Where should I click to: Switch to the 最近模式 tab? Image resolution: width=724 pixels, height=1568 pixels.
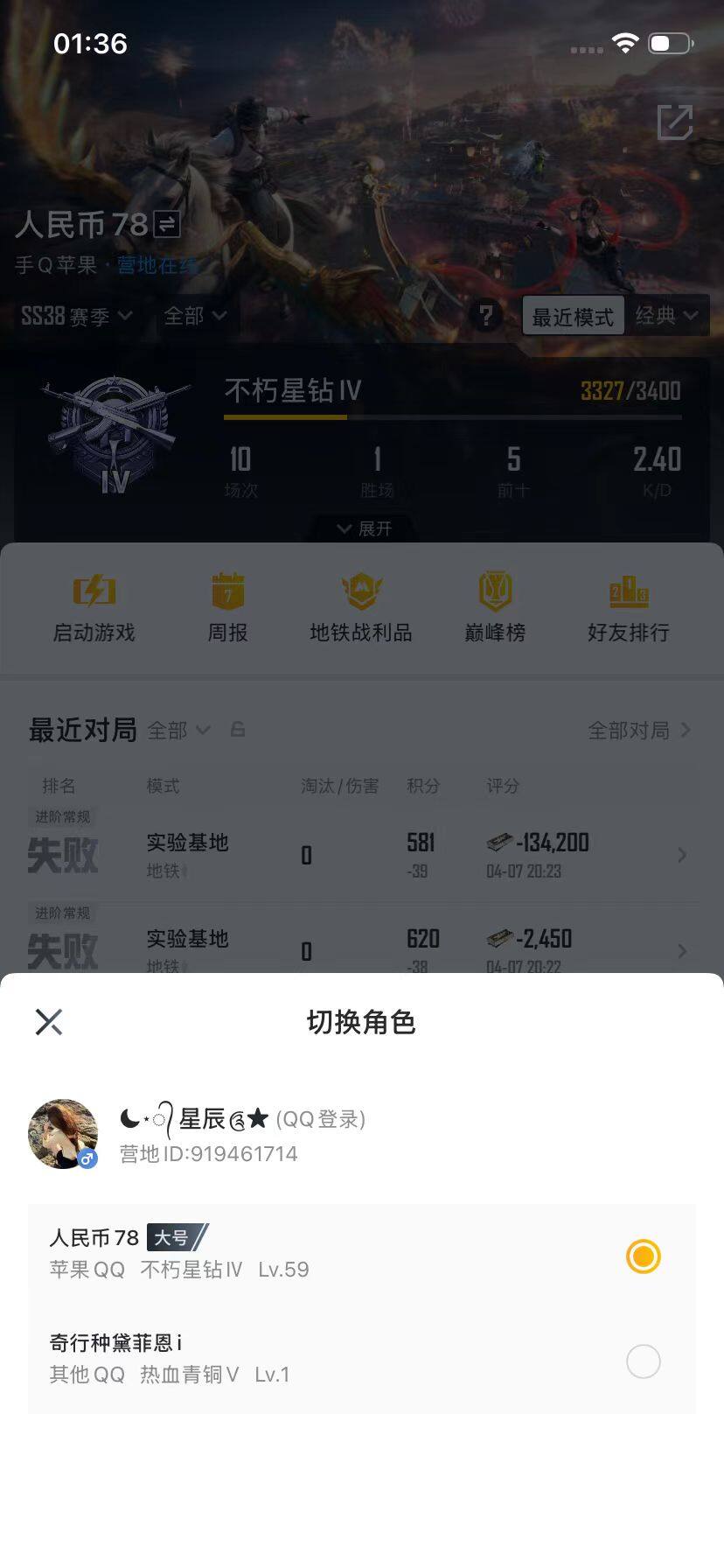pyautogui.click(x=572, y=317)
